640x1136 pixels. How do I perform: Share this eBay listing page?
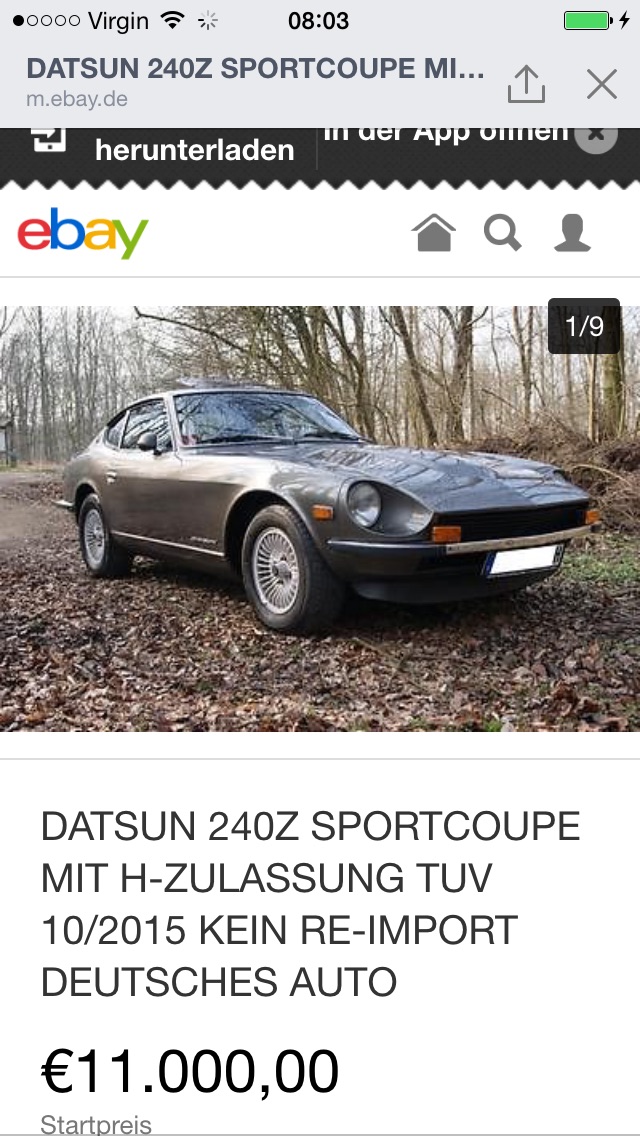tap(526, 84)
